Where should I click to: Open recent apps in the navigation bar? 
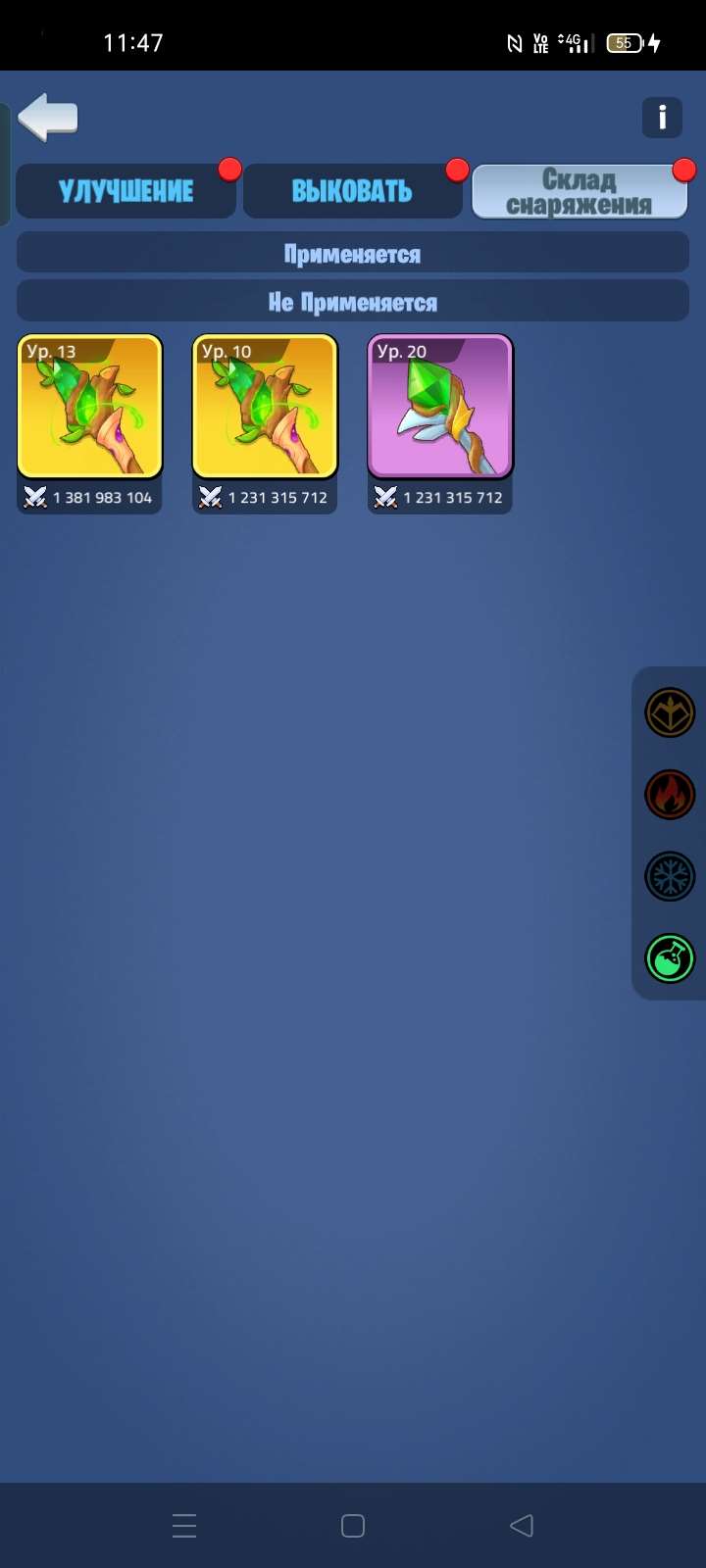pos(184,1525)
